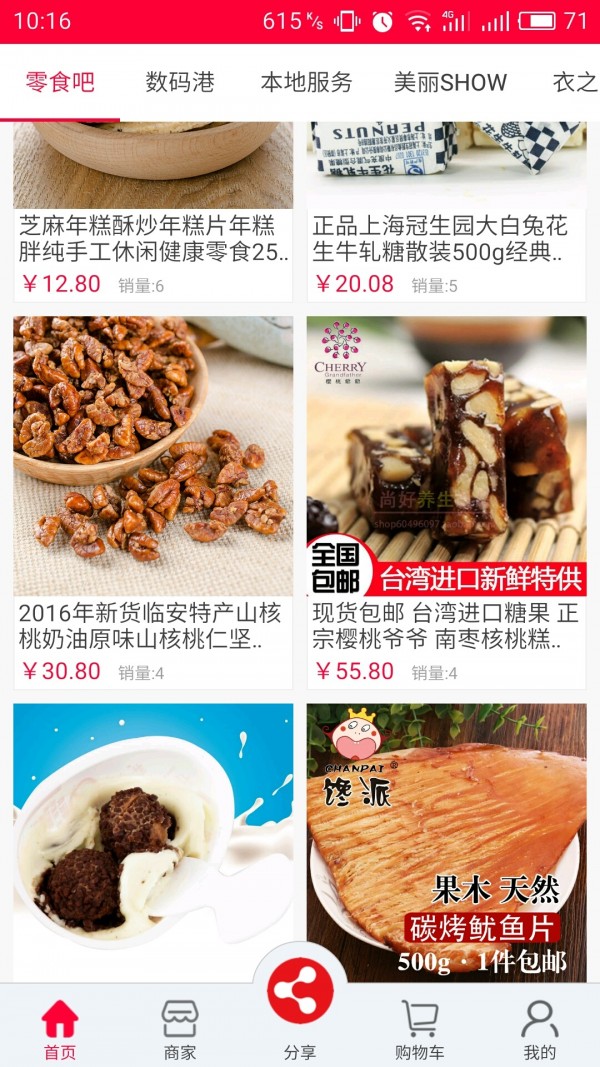Open the 购物车 shopping cart
Viewport: 600px width, 1067px height.
pyautogui.click(x=420, y=1028)
